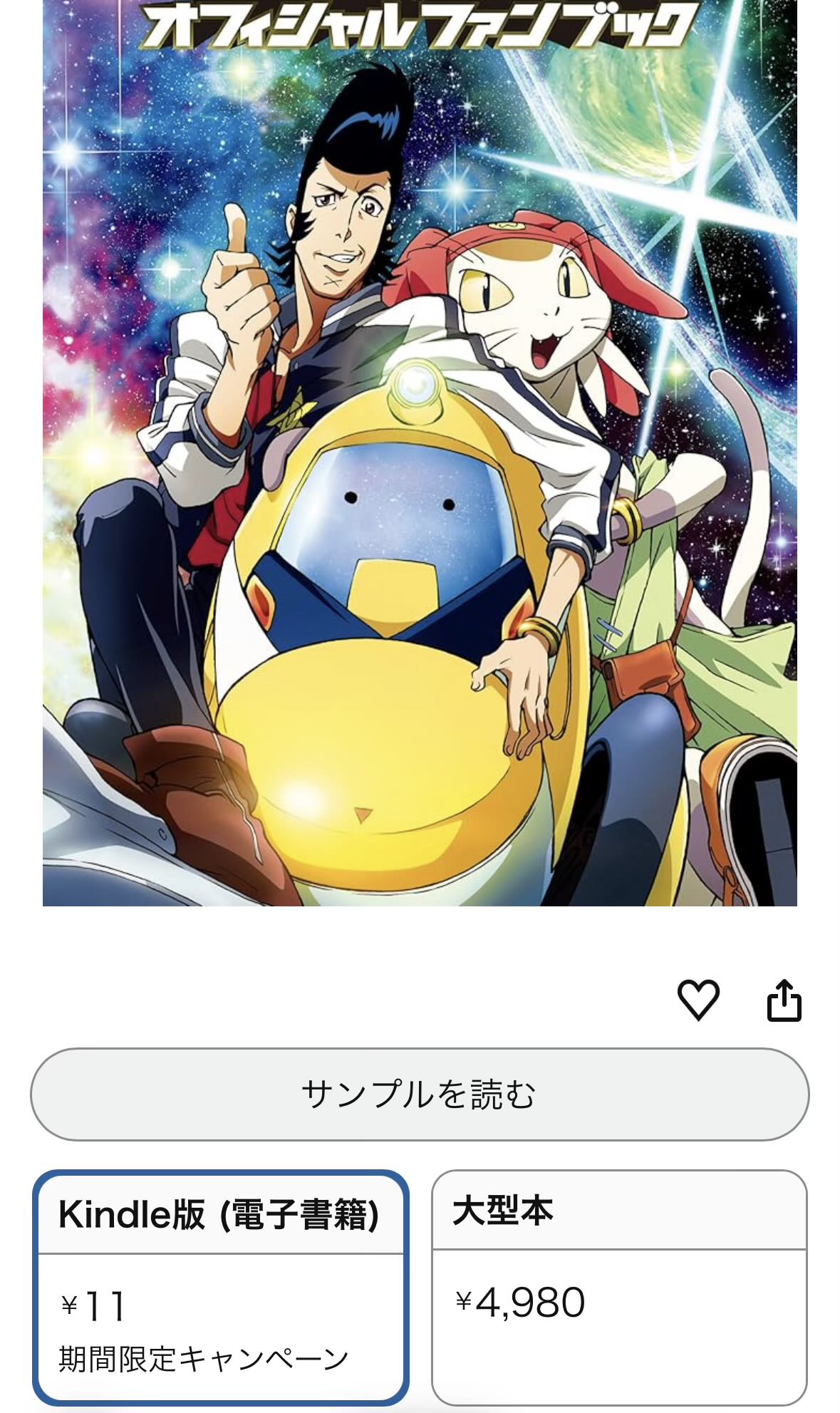Tap the サンプルを読む button
This screenshot has width=840, height=1413.
419,1094
